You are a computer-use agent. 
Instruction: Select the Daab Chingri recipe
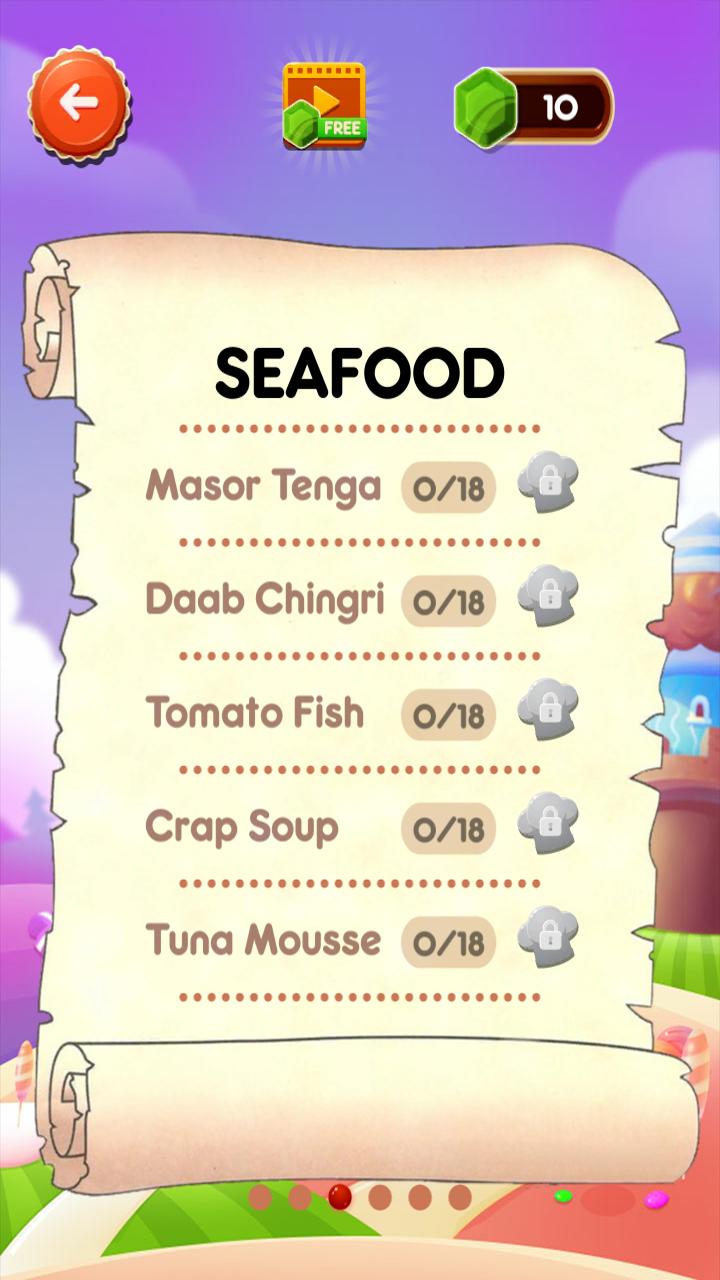coord(265,600)
